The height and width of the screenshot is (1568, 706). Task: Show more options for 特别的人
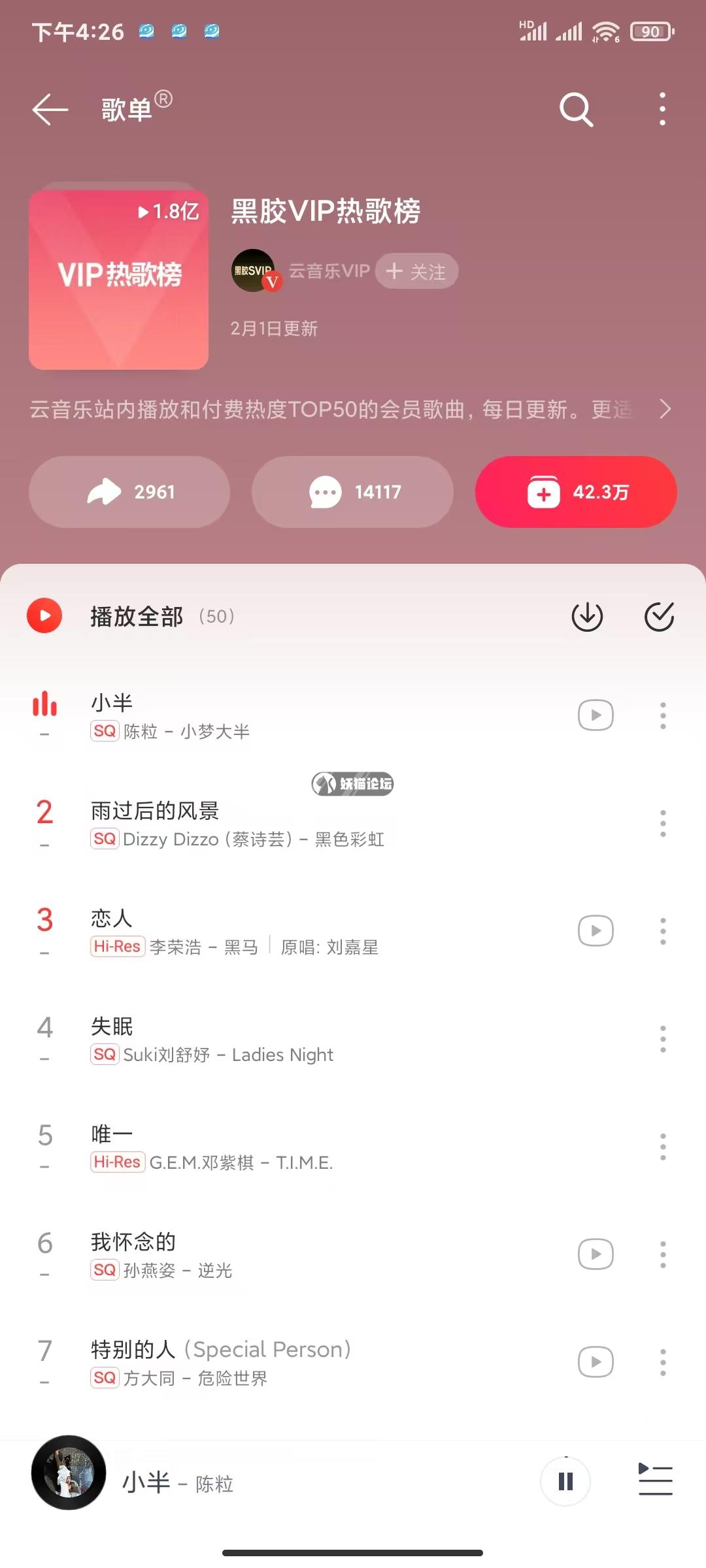click(663, 1362)
